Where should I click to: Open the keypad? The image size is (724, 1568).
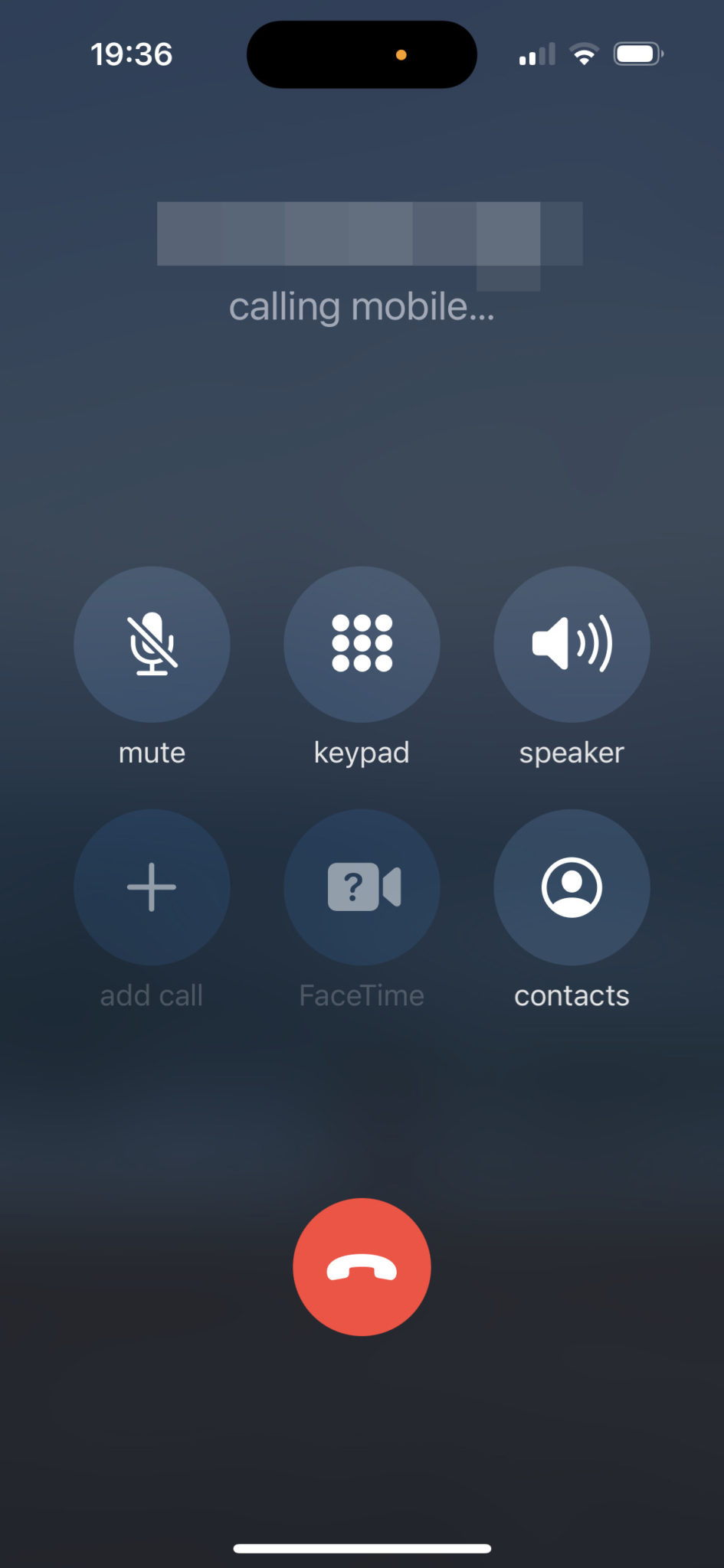click(362, 644)
